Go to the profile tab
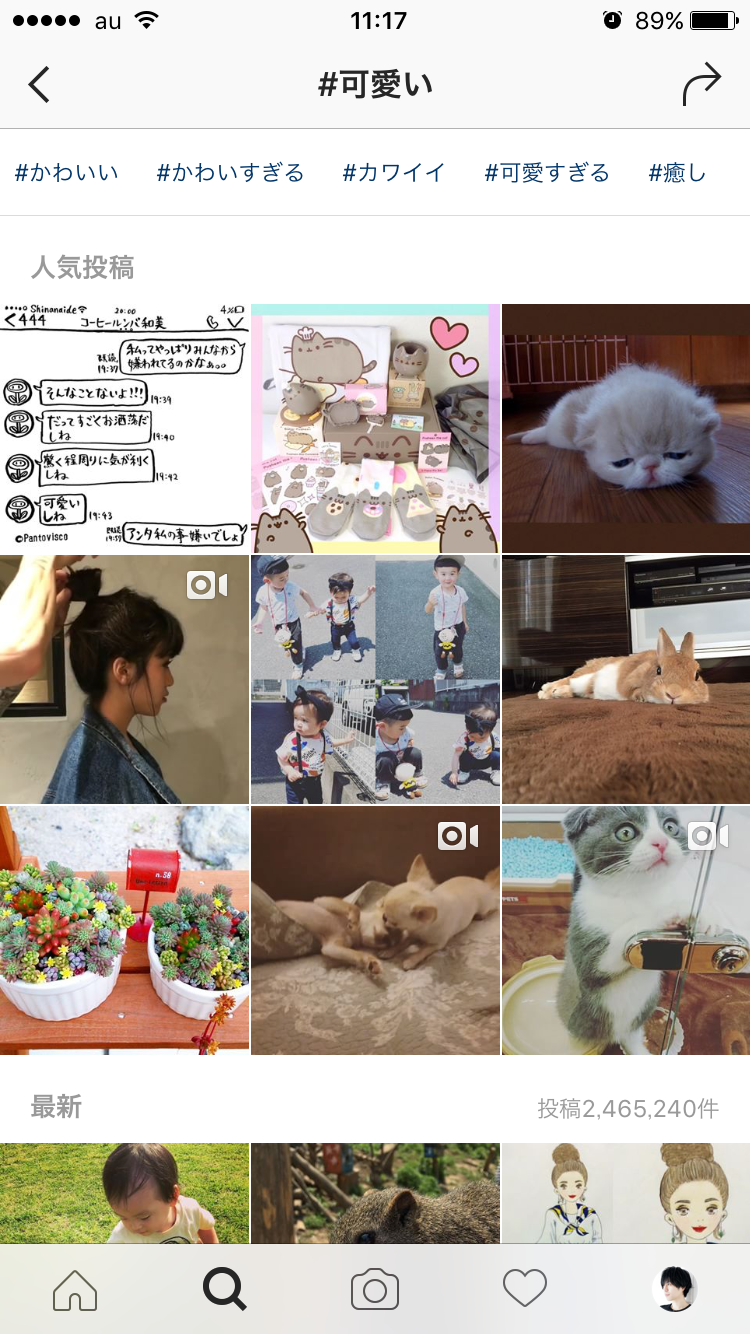Viewport: 750px width, 1334px height. click(x=674, y=1290)
